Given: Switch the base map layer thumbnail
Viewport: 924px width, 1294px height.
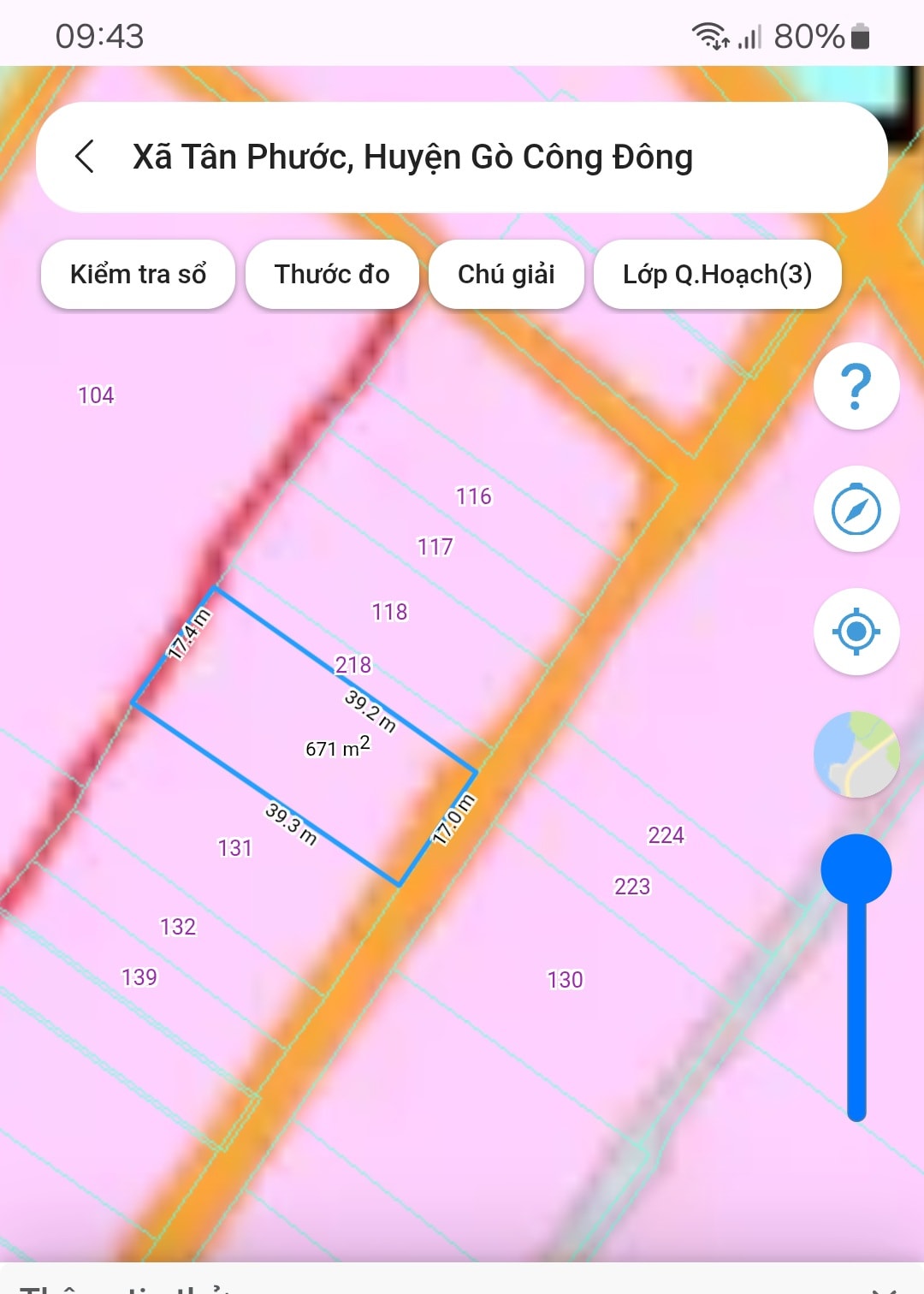Looking at the screenshot, I should pos(856,755).
